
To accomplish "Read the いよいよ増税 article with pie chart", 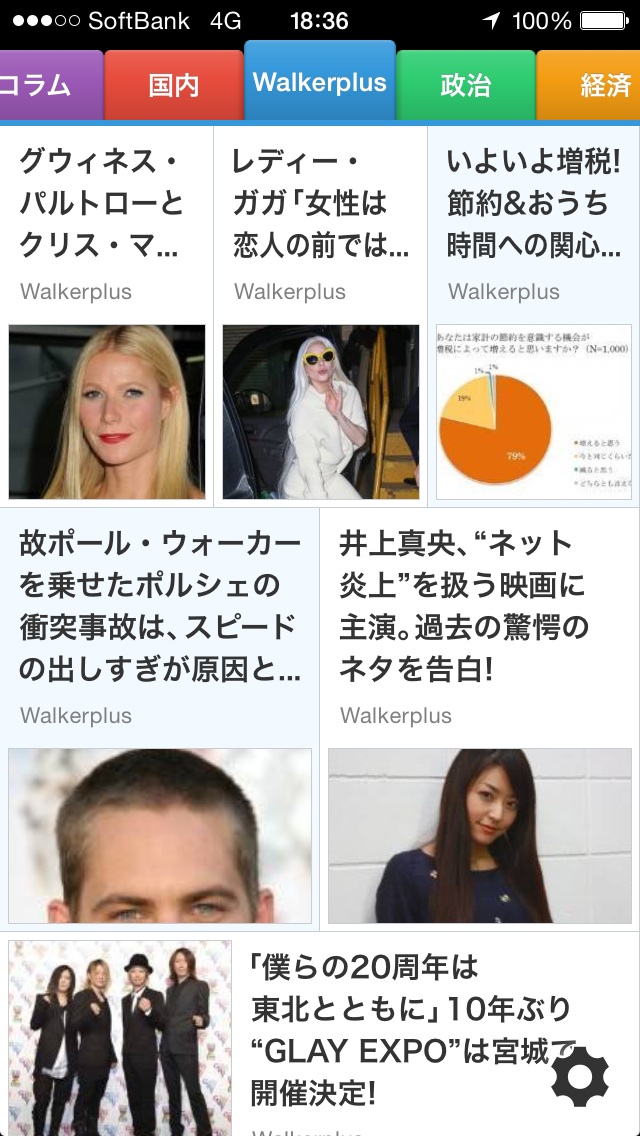I will pos(534,317).
